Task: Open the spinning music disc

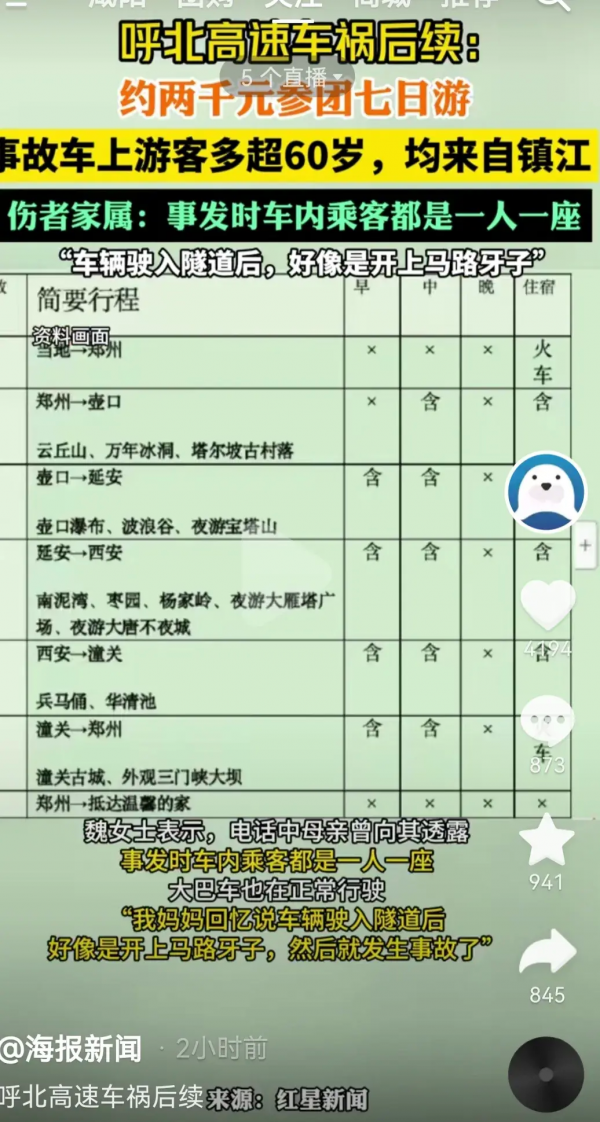Action: click(545, 1075)
